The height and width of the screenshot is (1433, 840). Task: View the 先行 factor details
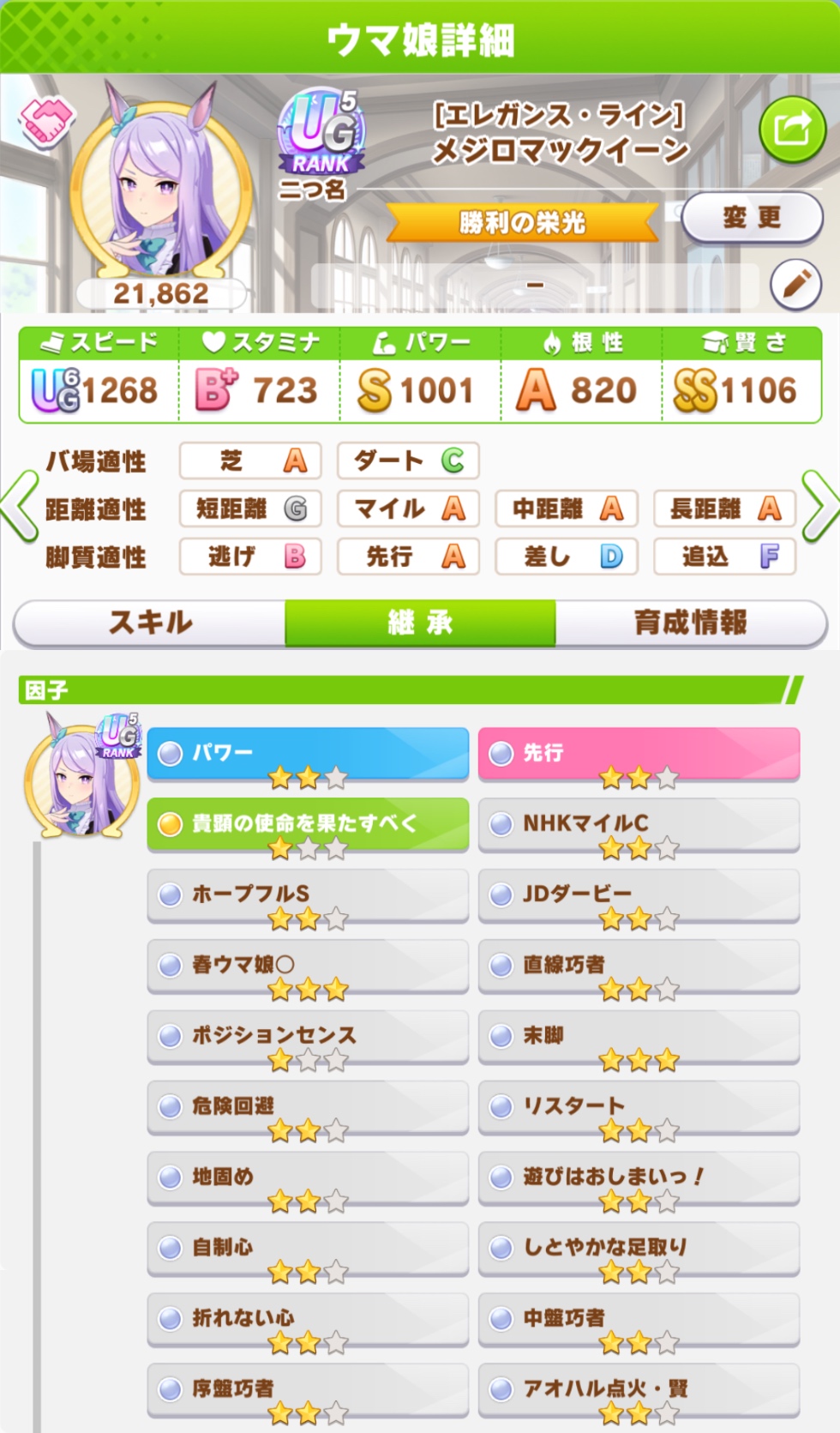pos(639,754)
